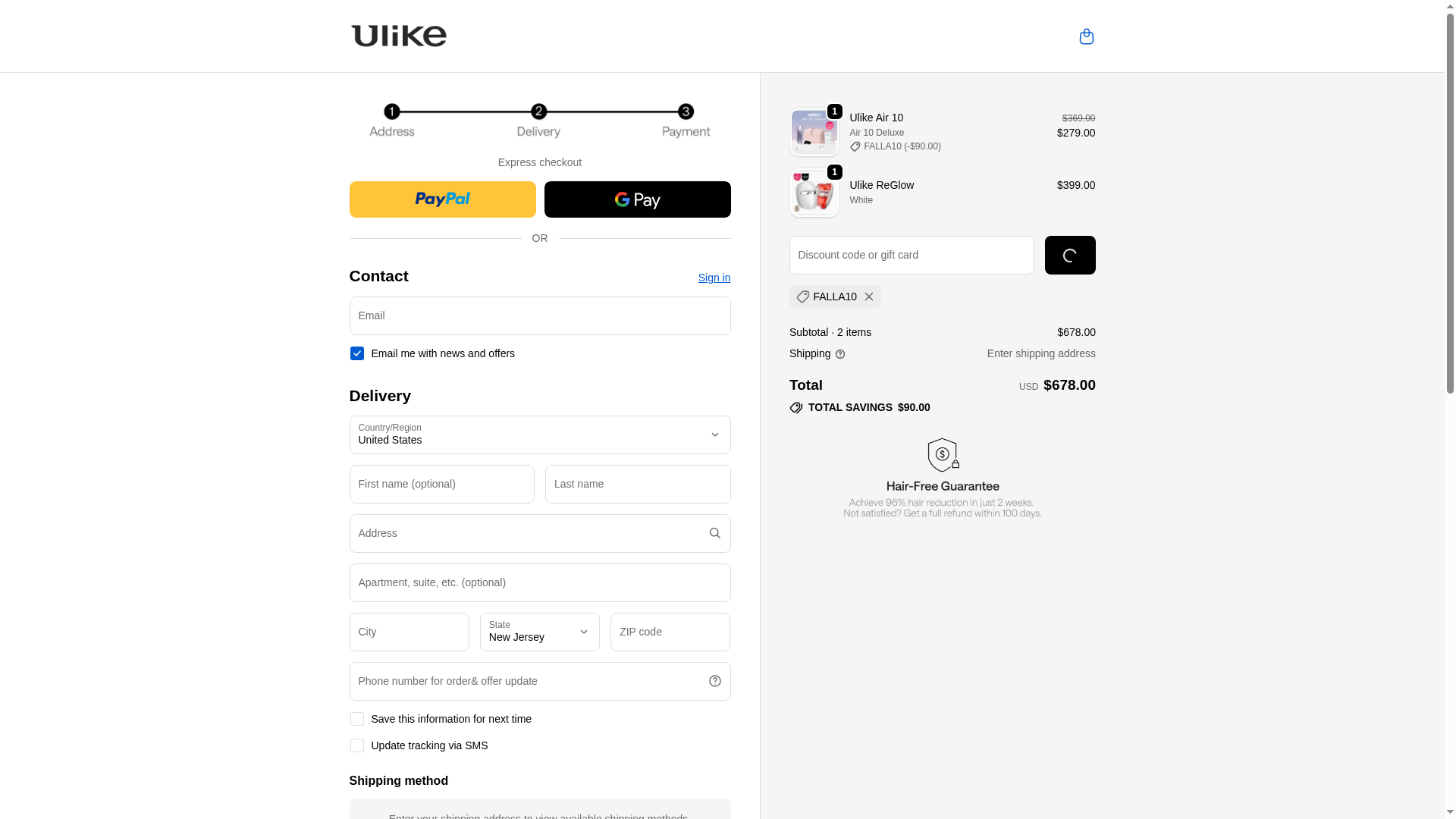Viewport: 1456px width, 819px height.
Task: Choose Google Pay express checkout
Action: pyautogui.click(x=637, y=199)
